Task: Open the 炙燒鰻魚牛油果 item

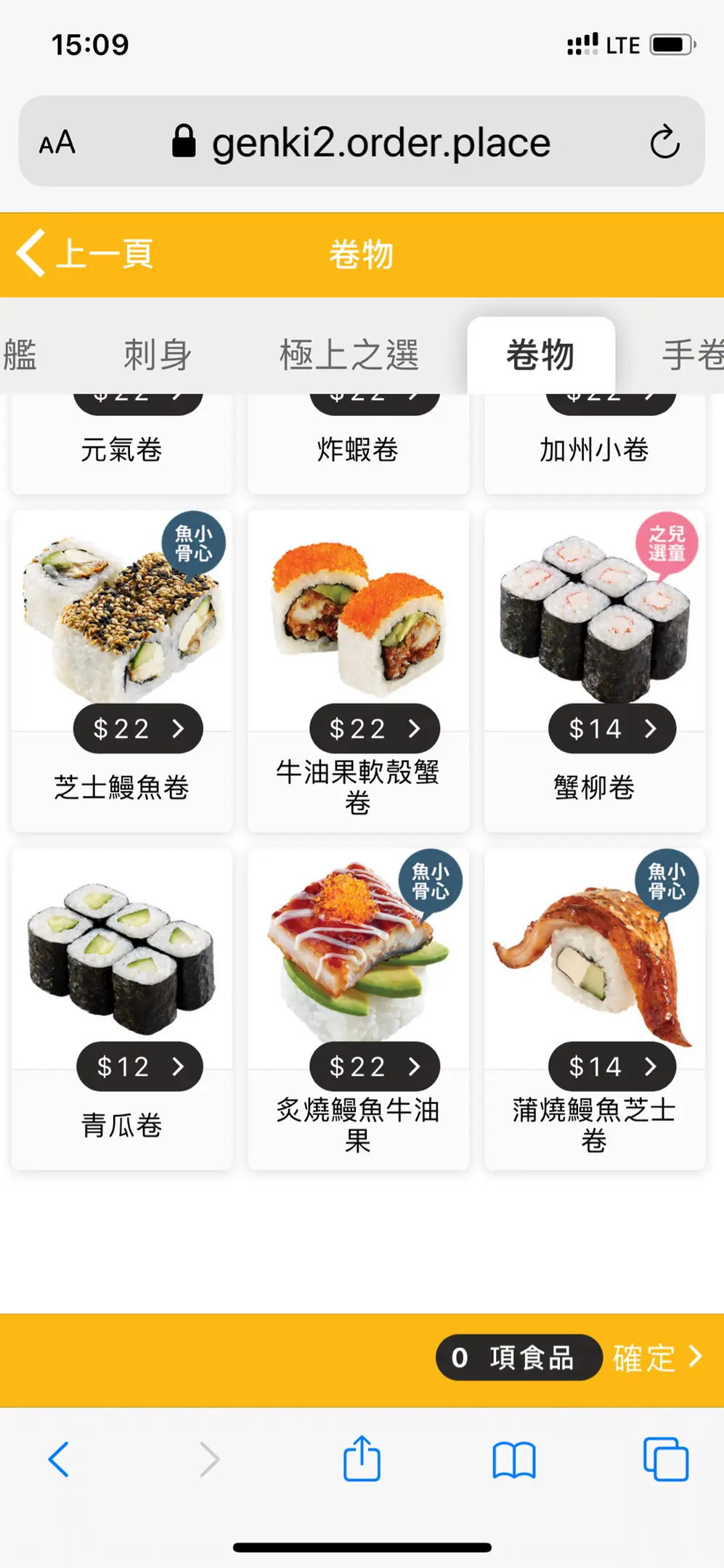Action: point(358,1009)
